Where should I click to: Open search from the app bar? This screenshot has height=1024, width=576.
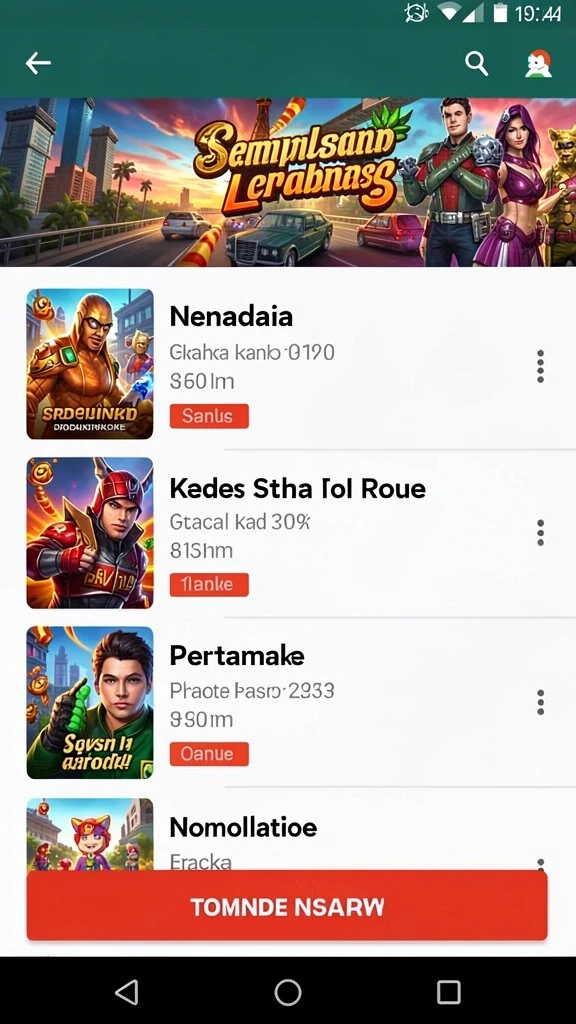477,64
